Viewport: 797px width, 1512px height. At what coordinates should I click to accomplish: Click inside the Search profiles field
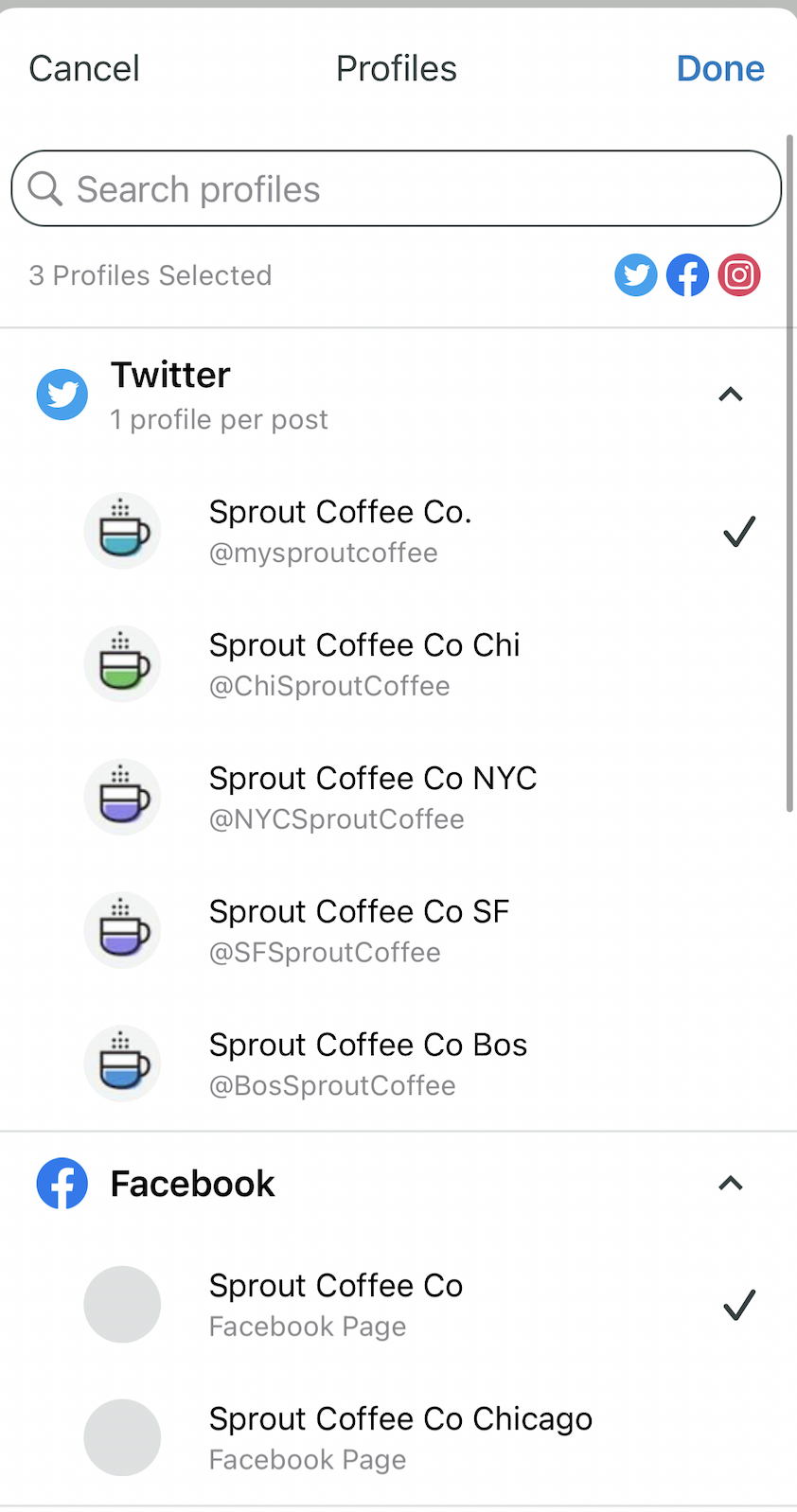396,188
